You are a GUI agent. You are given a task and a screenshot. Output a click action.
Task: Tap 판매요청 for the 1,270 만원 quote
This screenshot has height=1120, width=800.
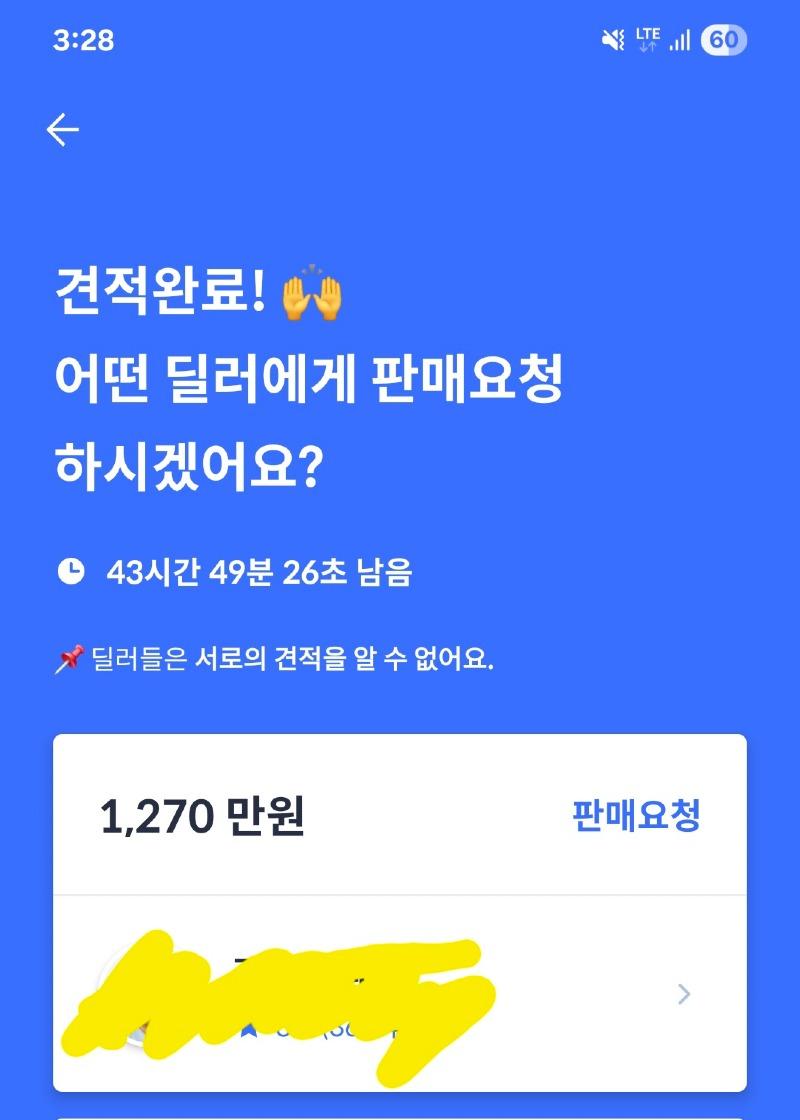635,815
